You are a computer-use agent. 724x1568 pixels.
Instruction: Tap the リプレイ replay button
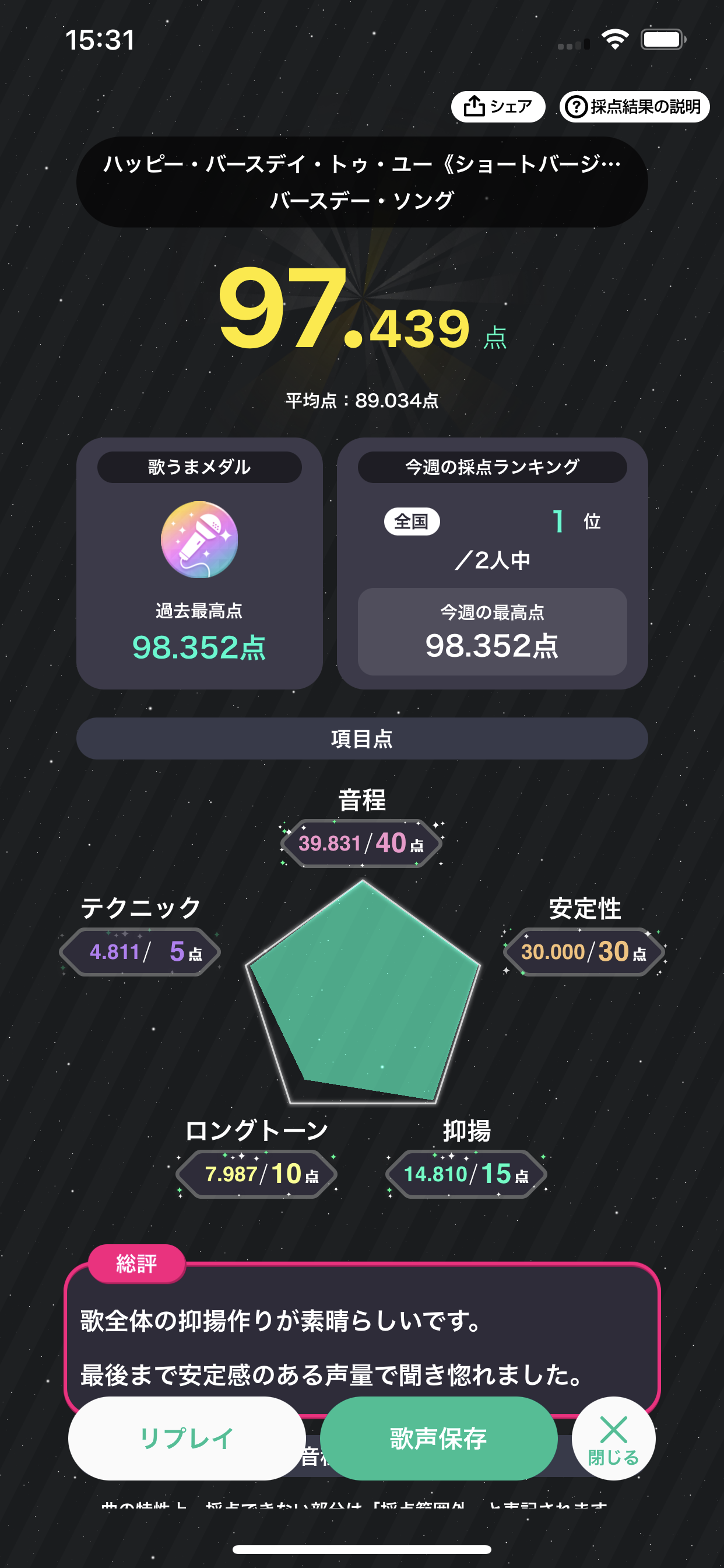pyautogui.click(x=187, y=1438)
